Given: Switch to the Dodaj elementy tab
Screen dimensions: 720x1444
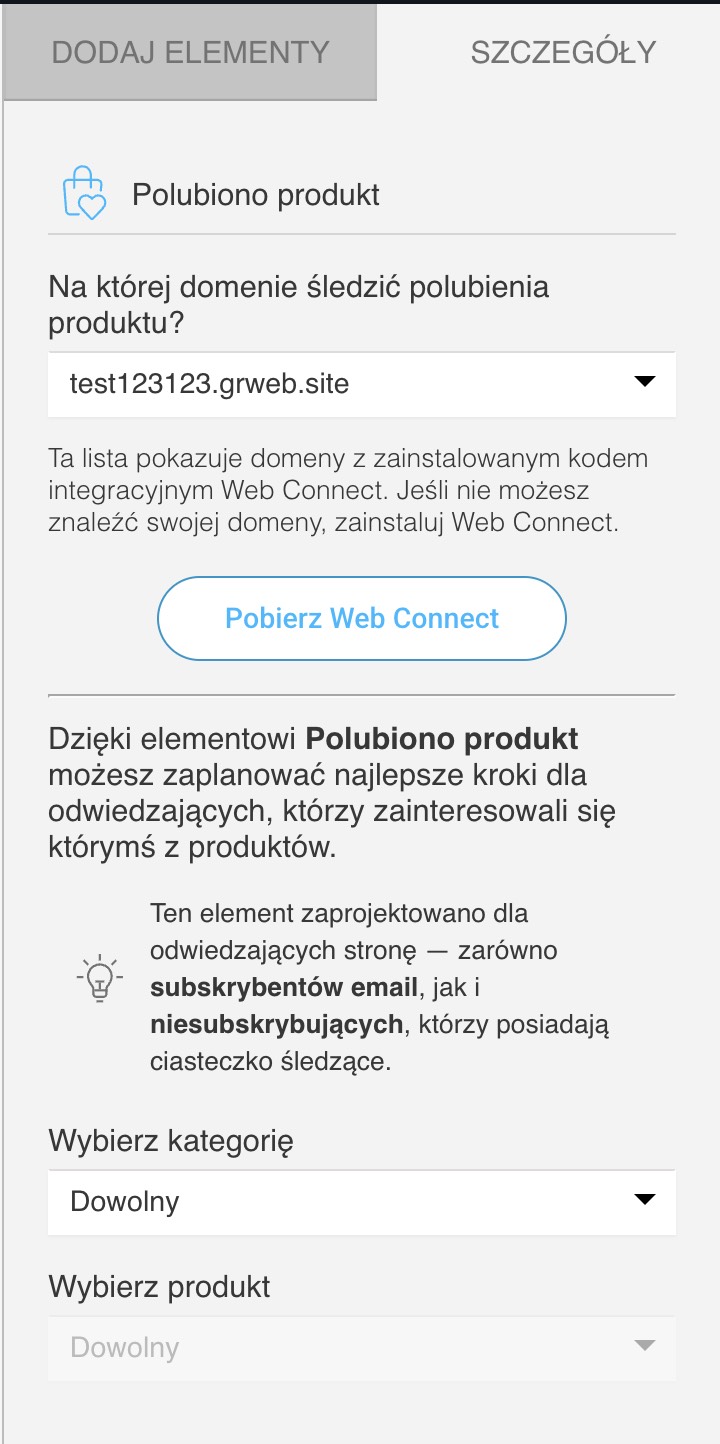Looking at the screenshot, I should tap(190, 52).
